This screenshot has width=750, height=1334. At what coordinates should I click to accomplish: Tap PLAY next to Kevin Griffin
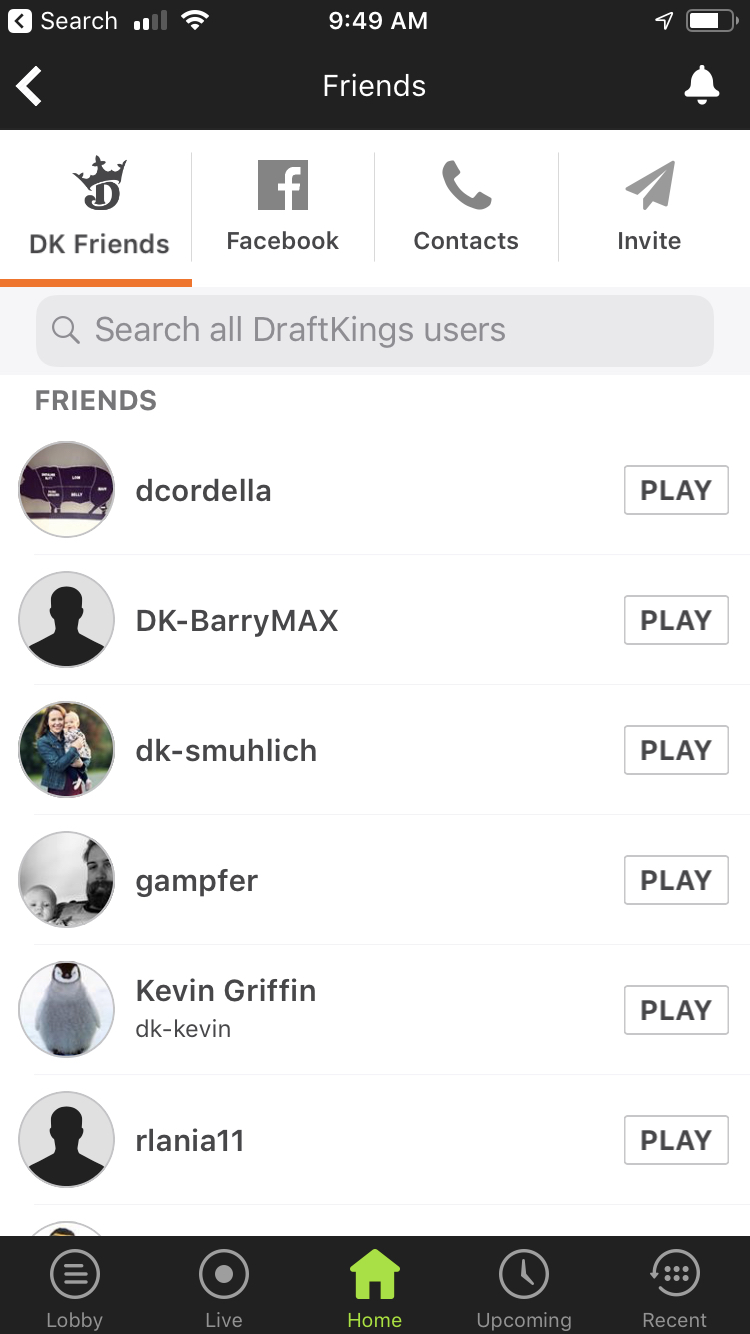[x=676, y=1010]
